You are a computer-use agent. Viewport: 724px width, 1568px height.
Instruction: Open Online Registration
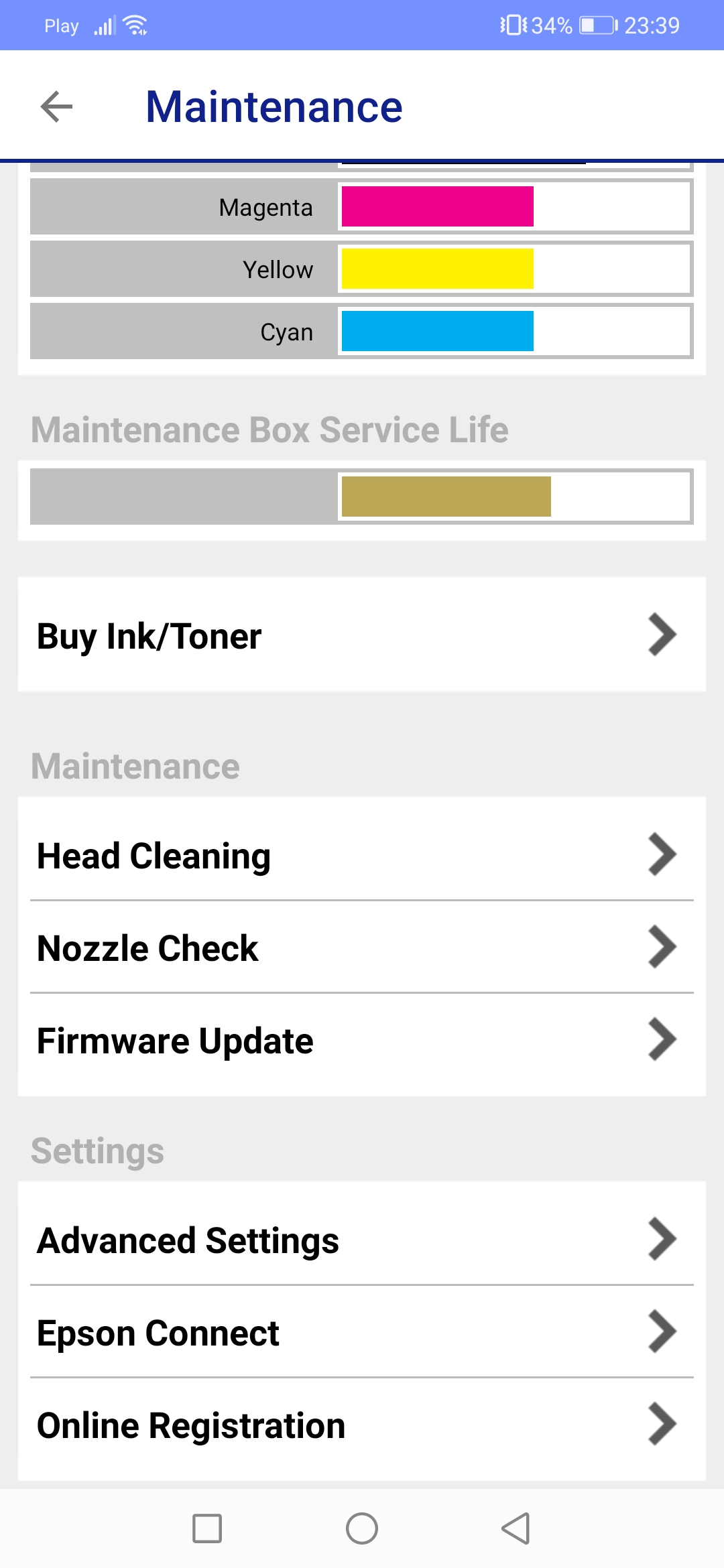click(x=362, y=1425)
